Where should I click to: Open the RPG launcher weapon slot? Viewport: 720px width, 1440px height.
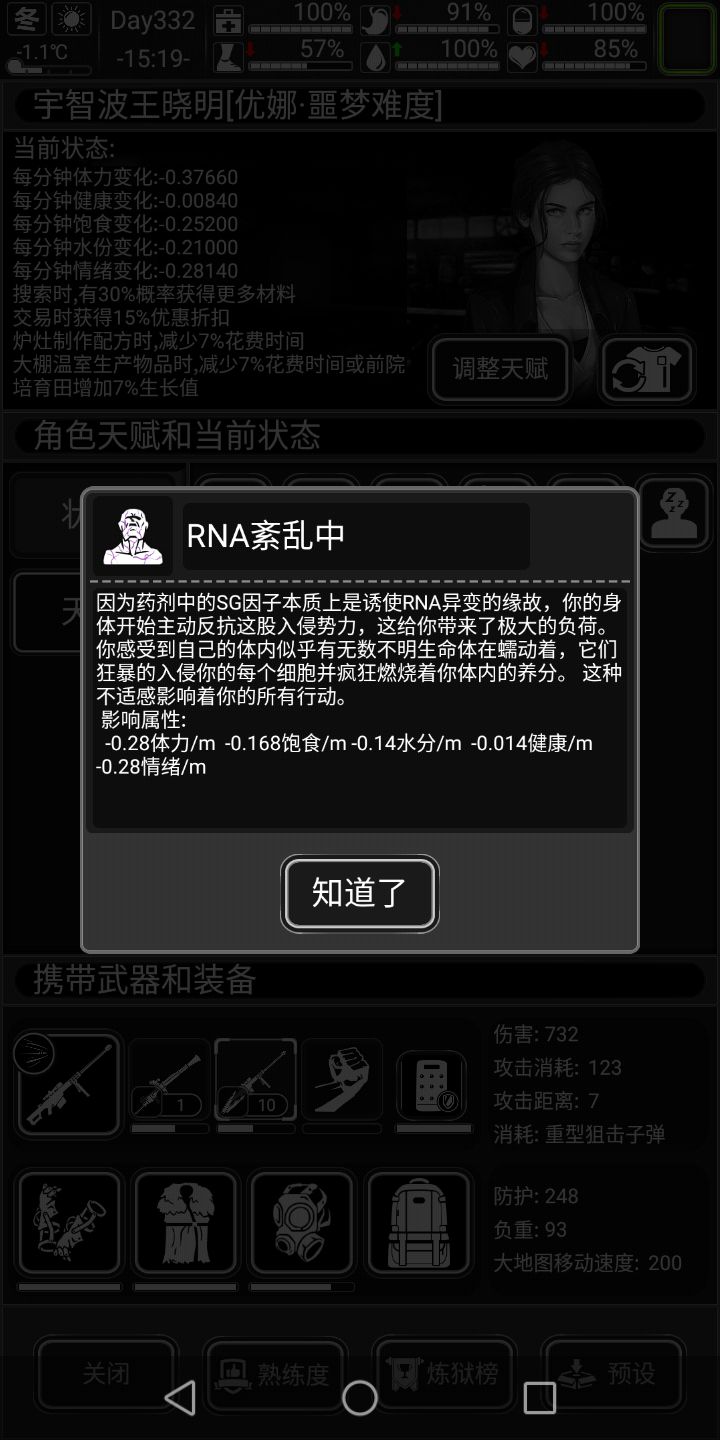coord(168,1085)
